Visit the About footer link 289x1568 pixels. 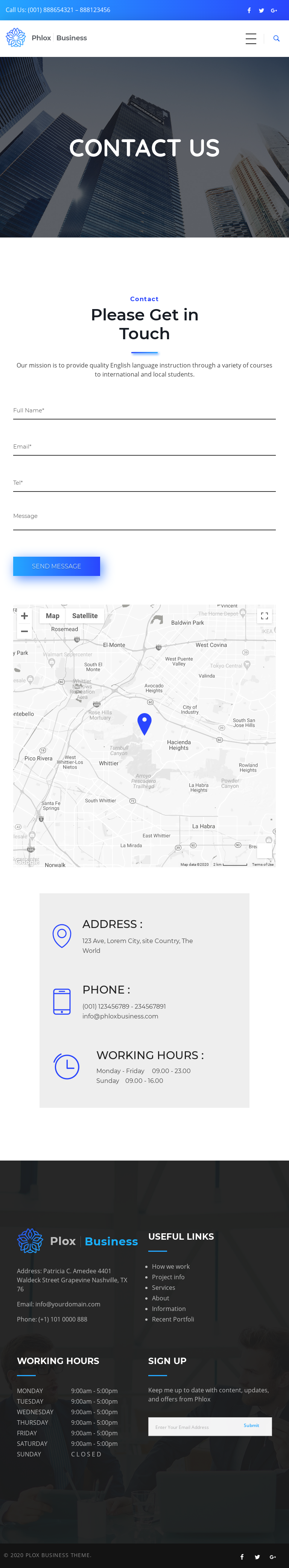[160, 1298]
